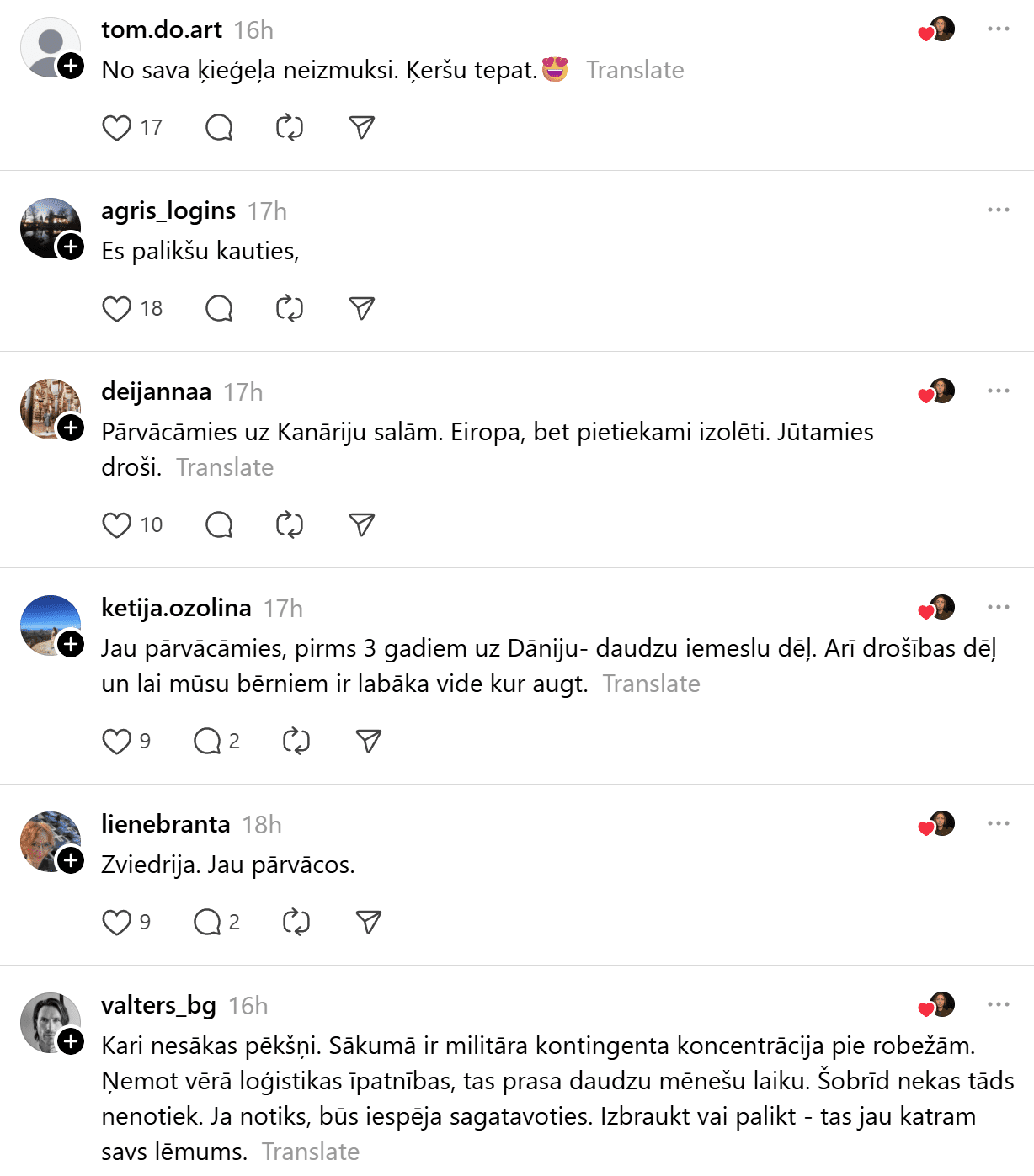This screenshot has width=1034, height=1176.
Task: Like deijannaa's comment
Action: click(116, 525)
